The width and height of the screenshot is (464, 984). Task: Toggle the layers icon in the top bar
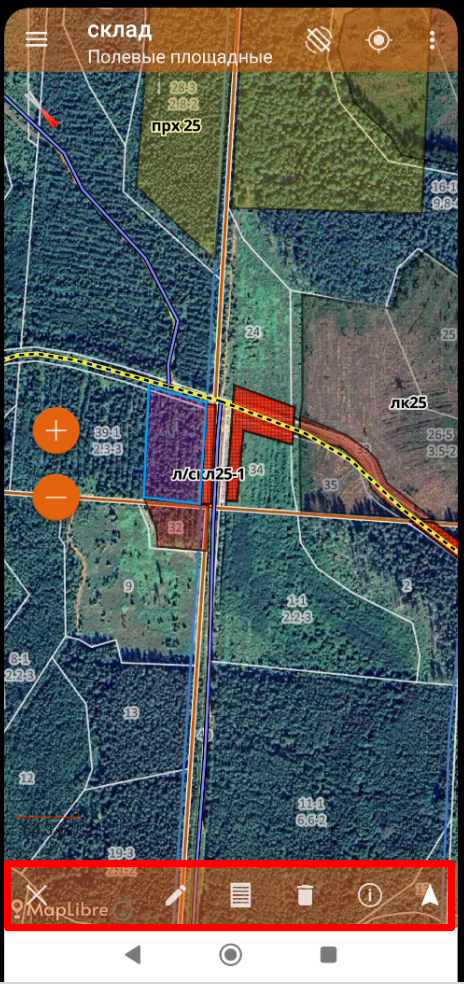[319, 40]
